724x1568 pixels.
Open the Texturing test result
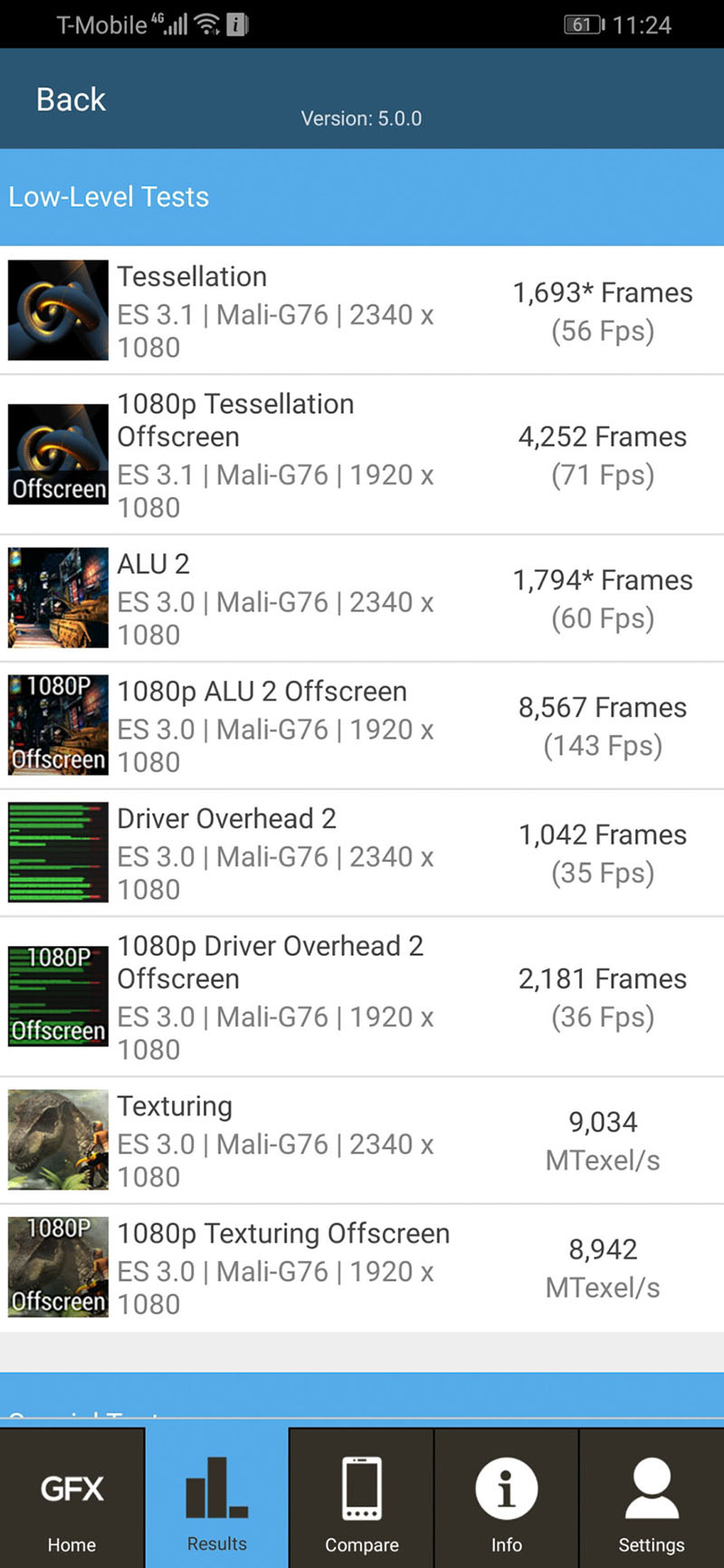pyautogui.click(x=362, y=1141)
